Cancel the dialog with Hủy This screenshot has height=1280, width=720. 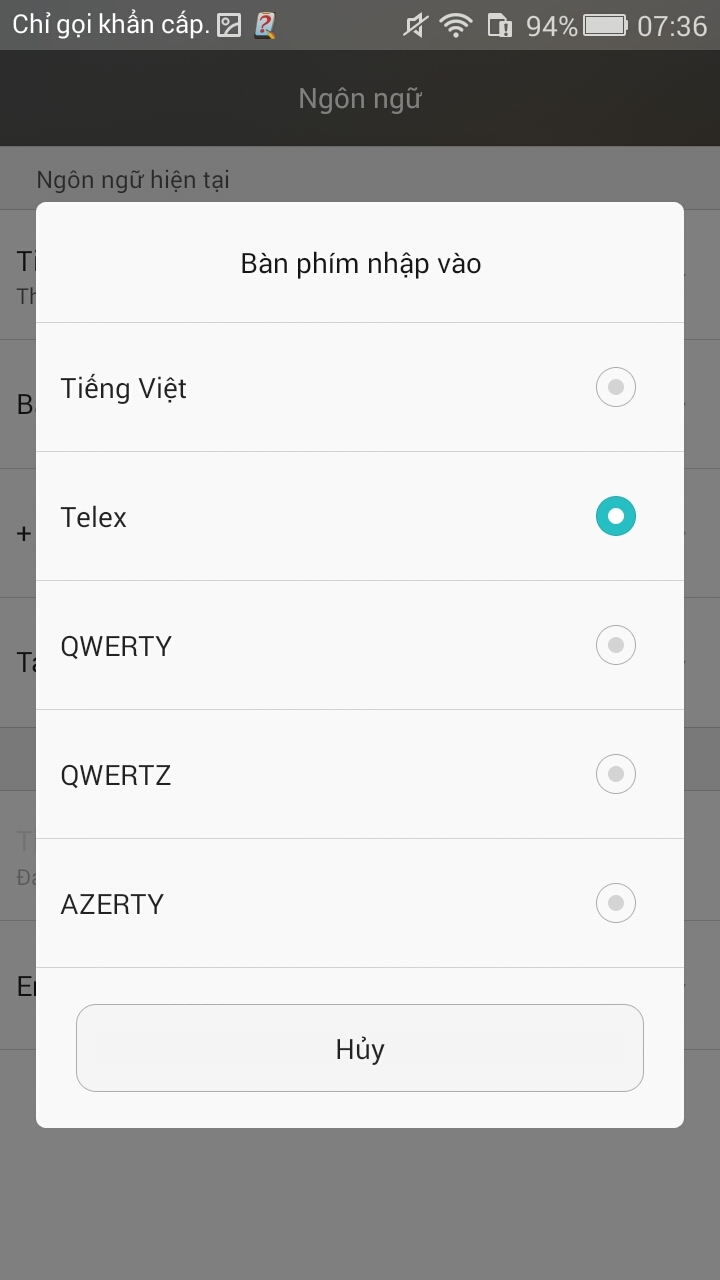pos(360,1048)
